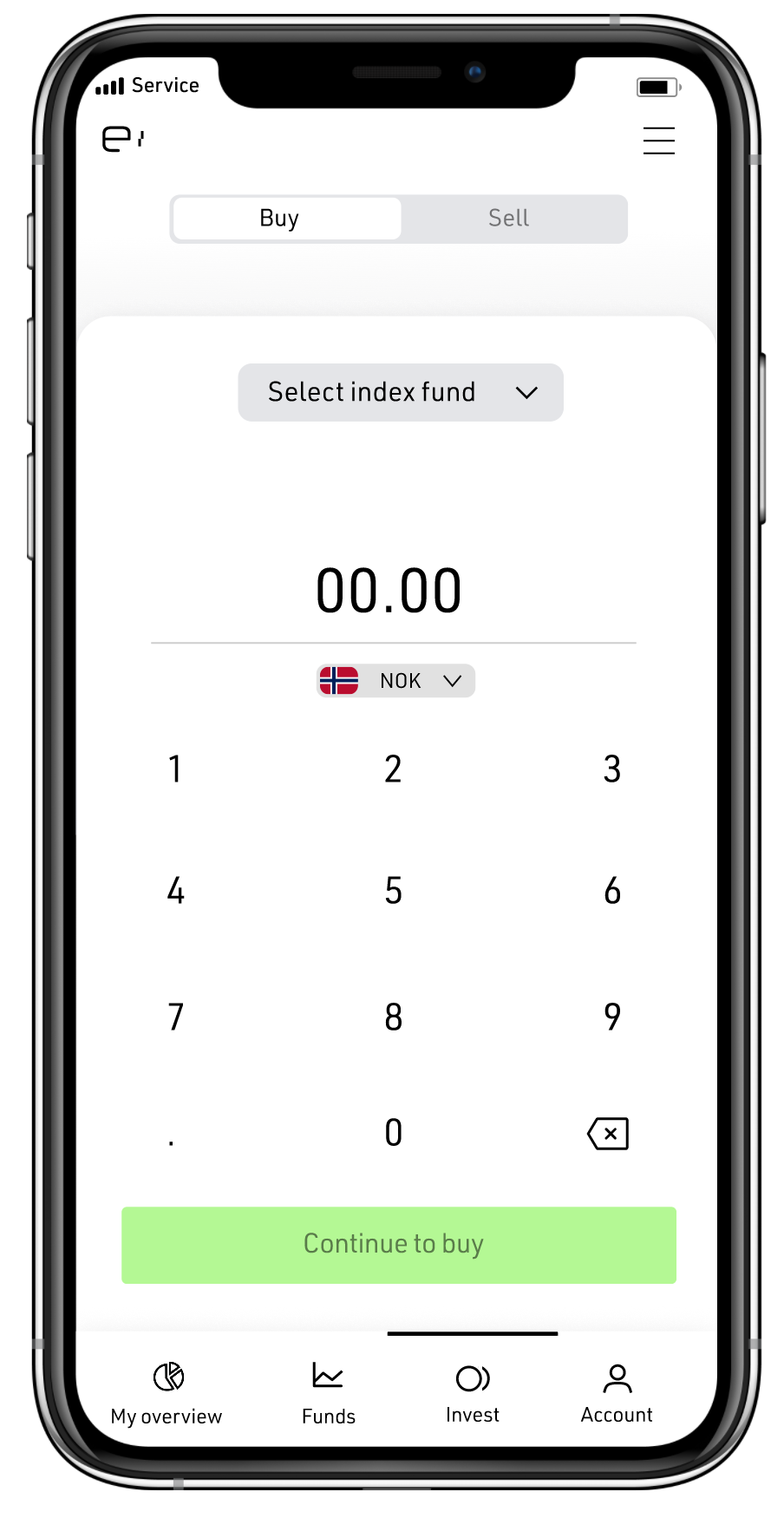The image size is (784, 1518).
Task: Go to My overview tab
Action: [x=167, y=1394]
